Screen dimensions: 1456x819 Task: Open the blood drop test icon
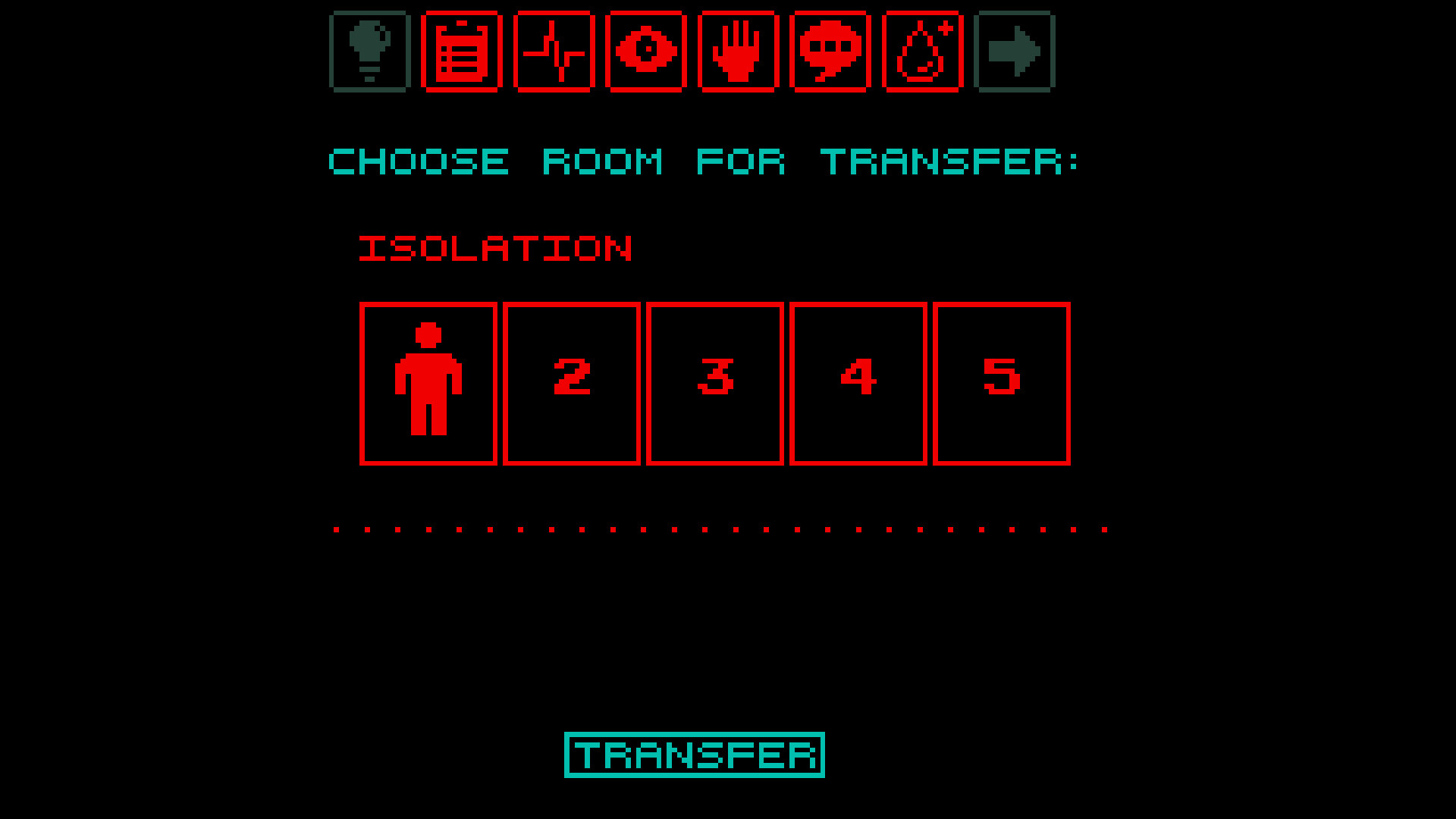923,52
